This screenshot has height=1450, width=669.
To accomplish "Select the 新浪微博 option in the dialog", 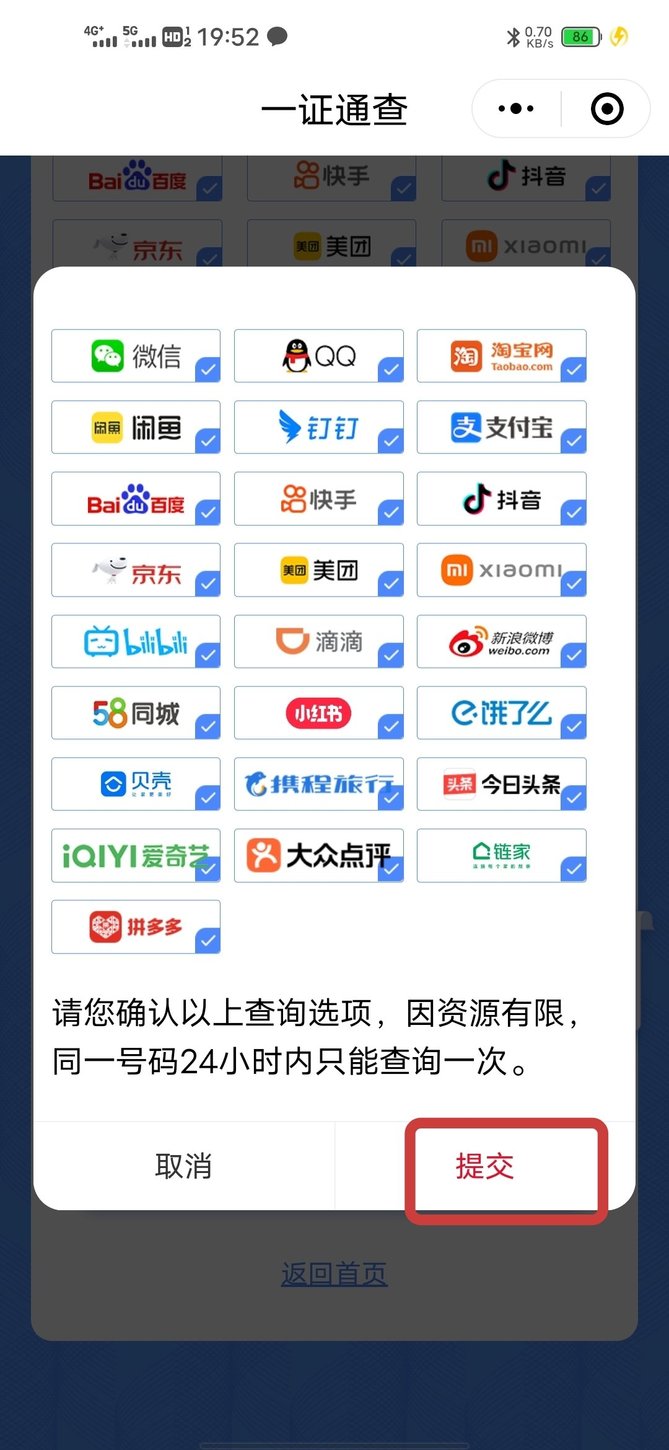I will point(502,642).
